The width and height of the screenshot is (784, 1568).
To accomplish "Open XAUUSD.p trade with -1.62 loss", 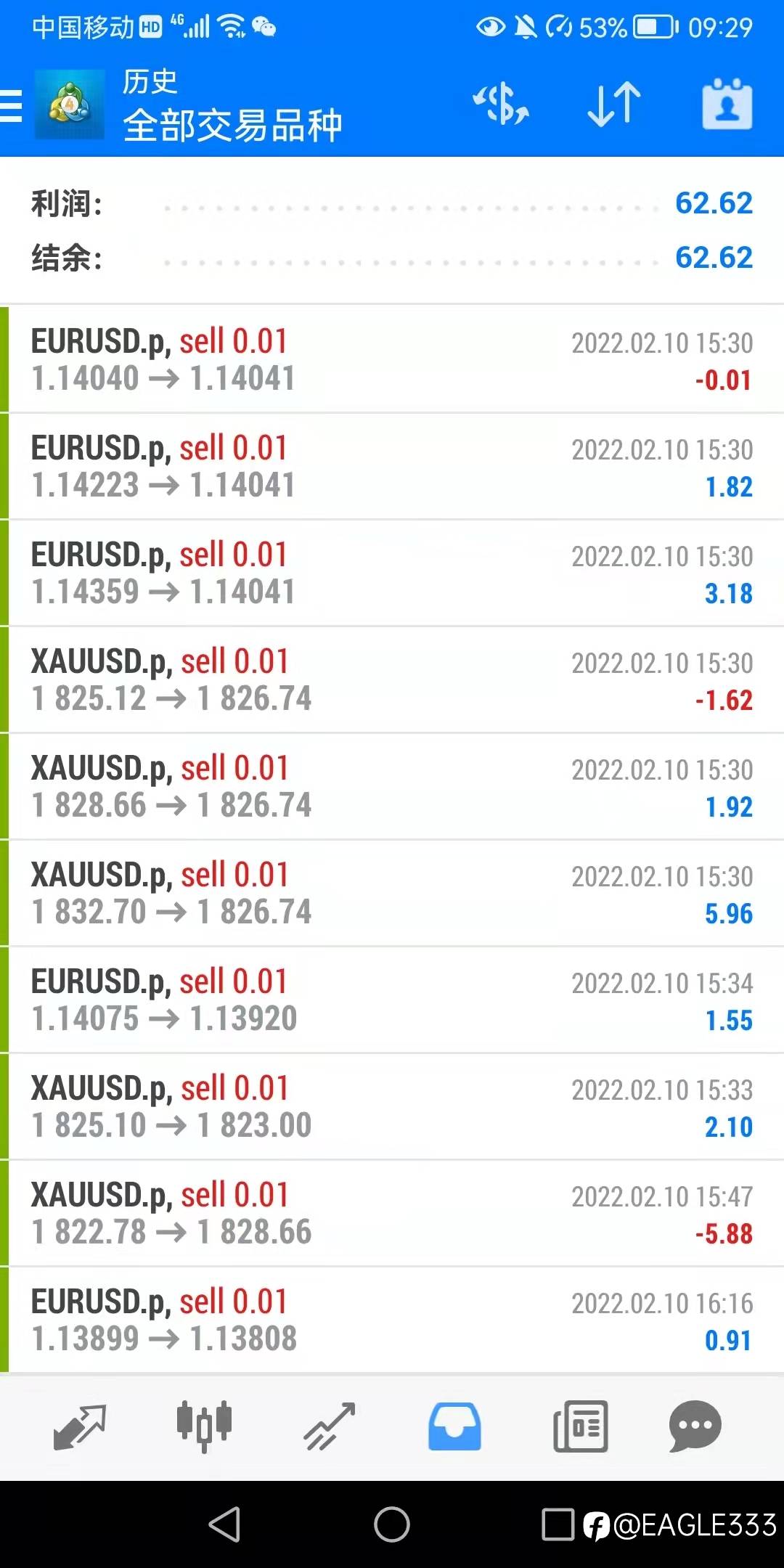I will (392, 679).
